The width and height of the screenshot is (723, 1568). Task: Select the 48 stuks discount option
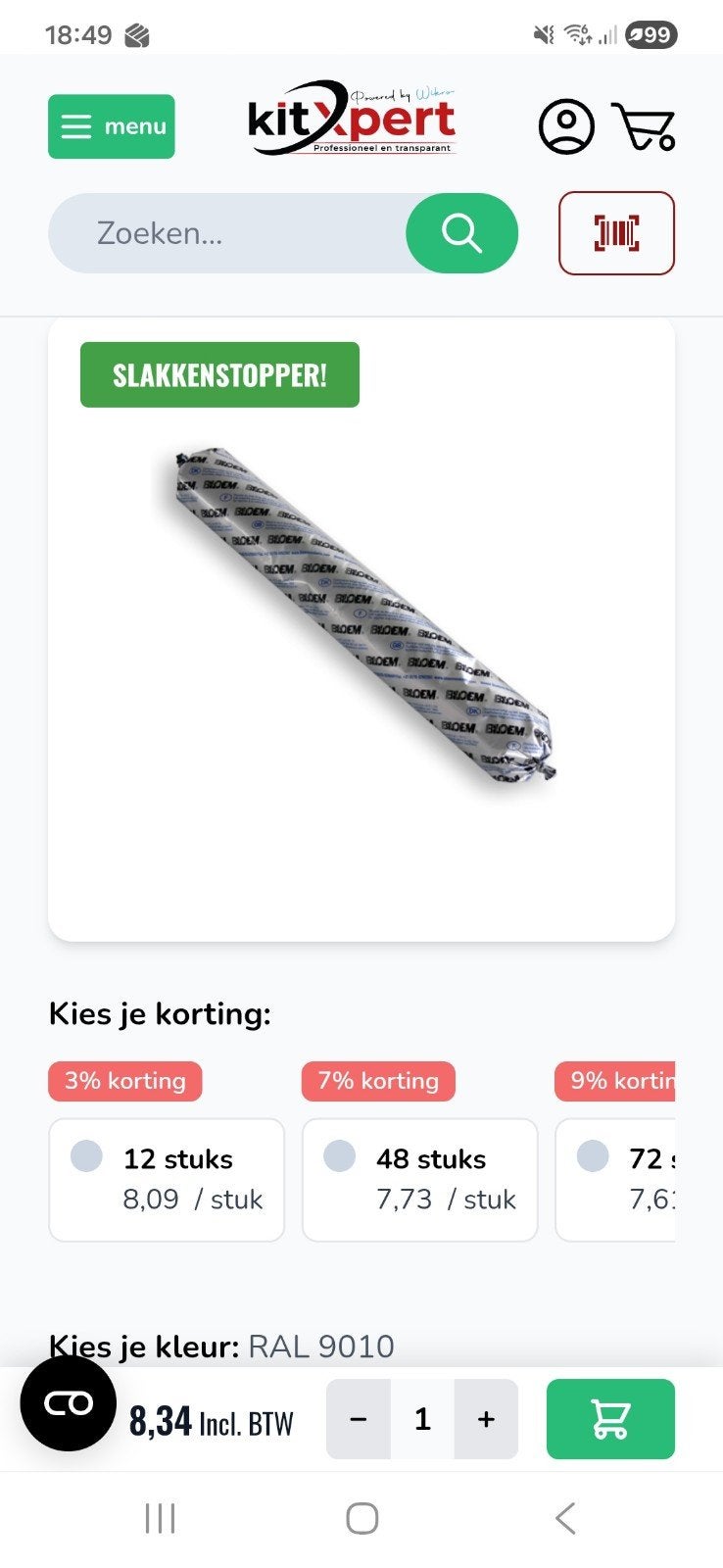[x=419, y=1180]
